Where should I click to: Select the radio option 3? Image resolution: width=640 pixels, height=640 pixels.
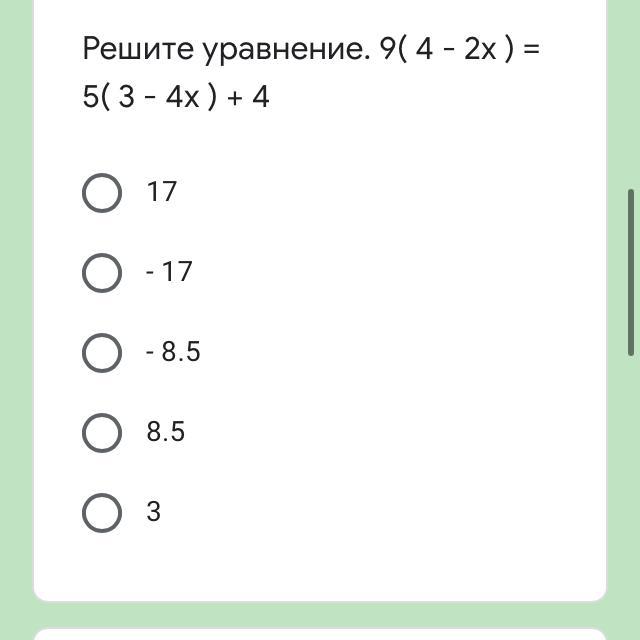coord(102,512)
